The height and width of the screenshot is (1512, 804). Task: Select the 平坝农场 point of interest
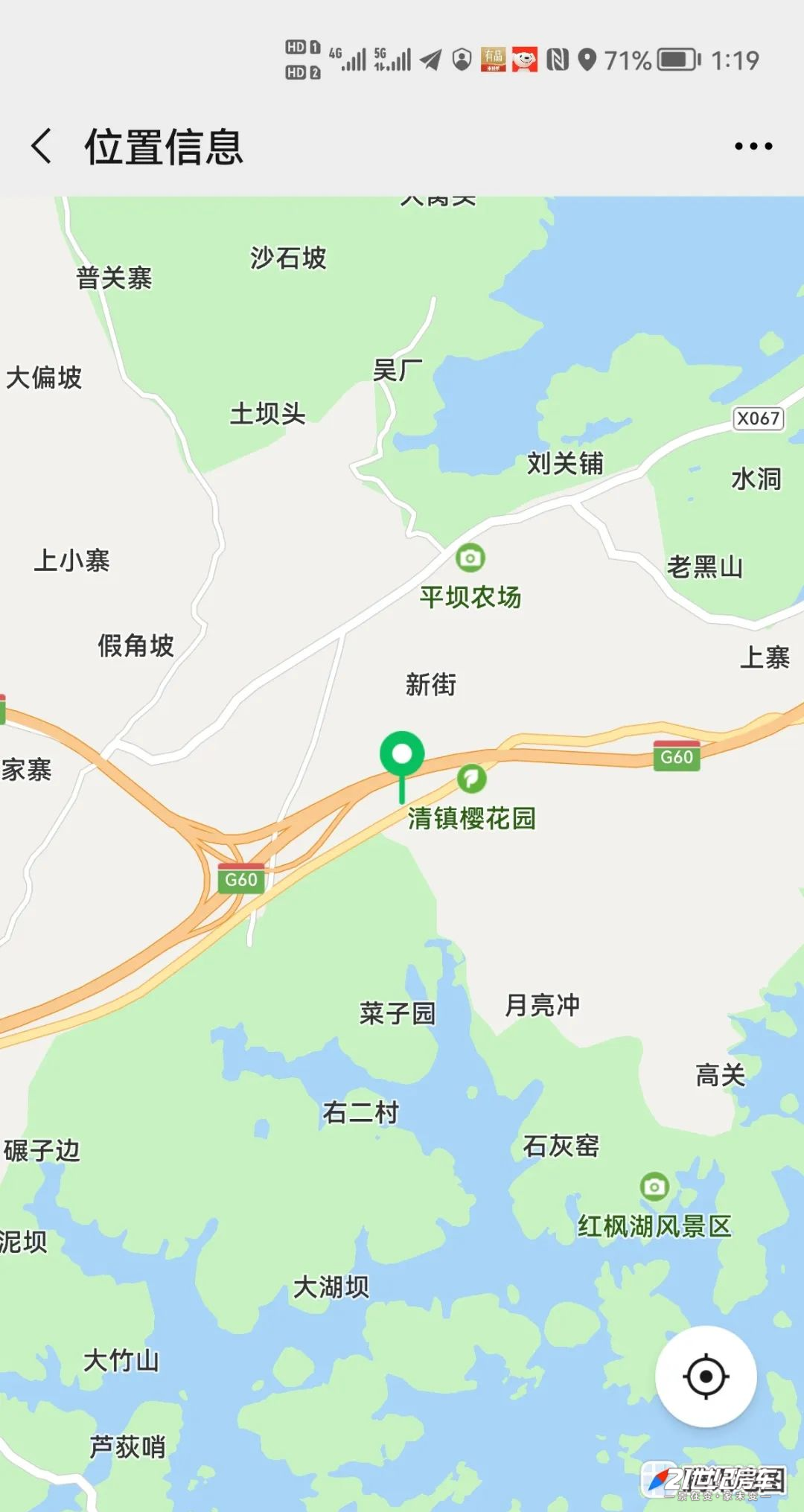pyautogui.click(x=470, y=558)
